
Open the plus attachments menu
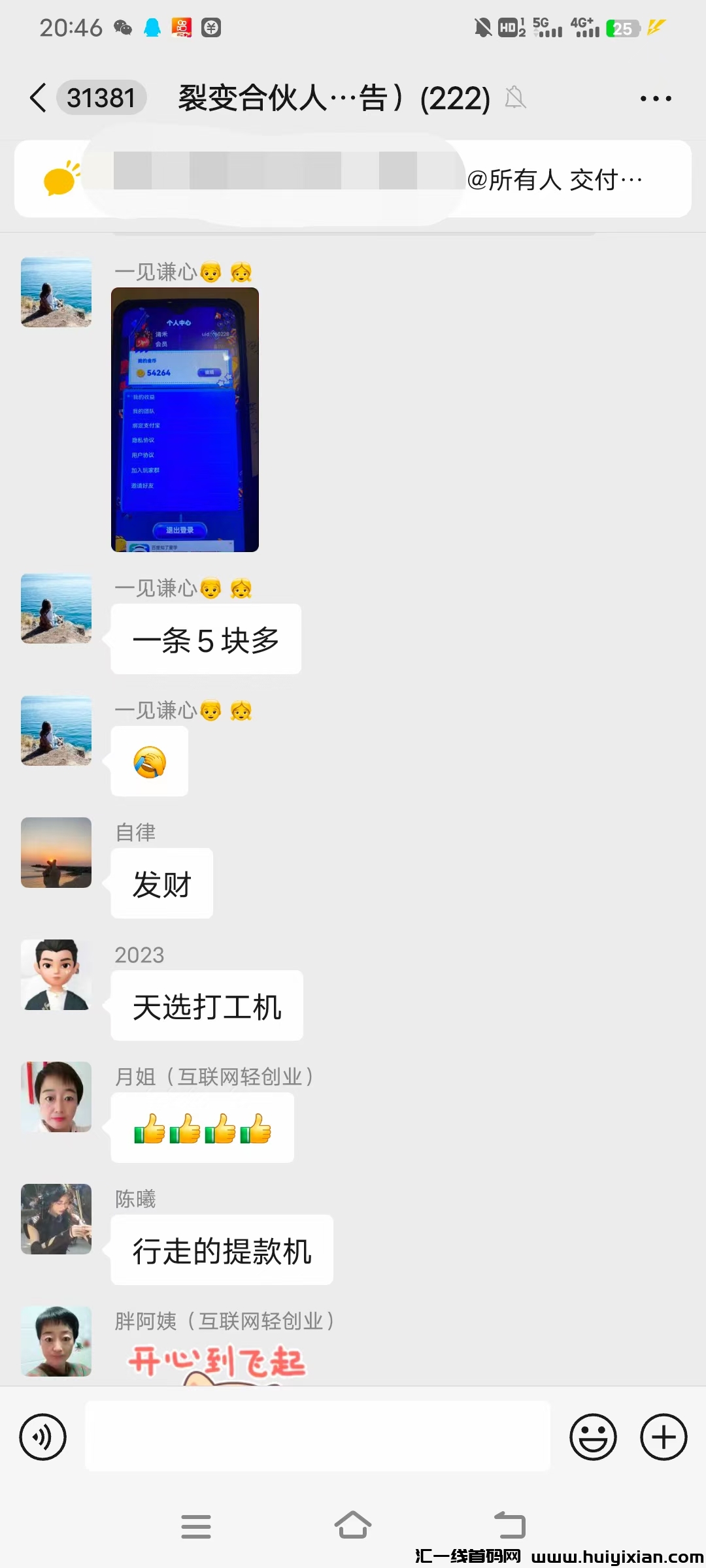click(x=663, y=1437)
